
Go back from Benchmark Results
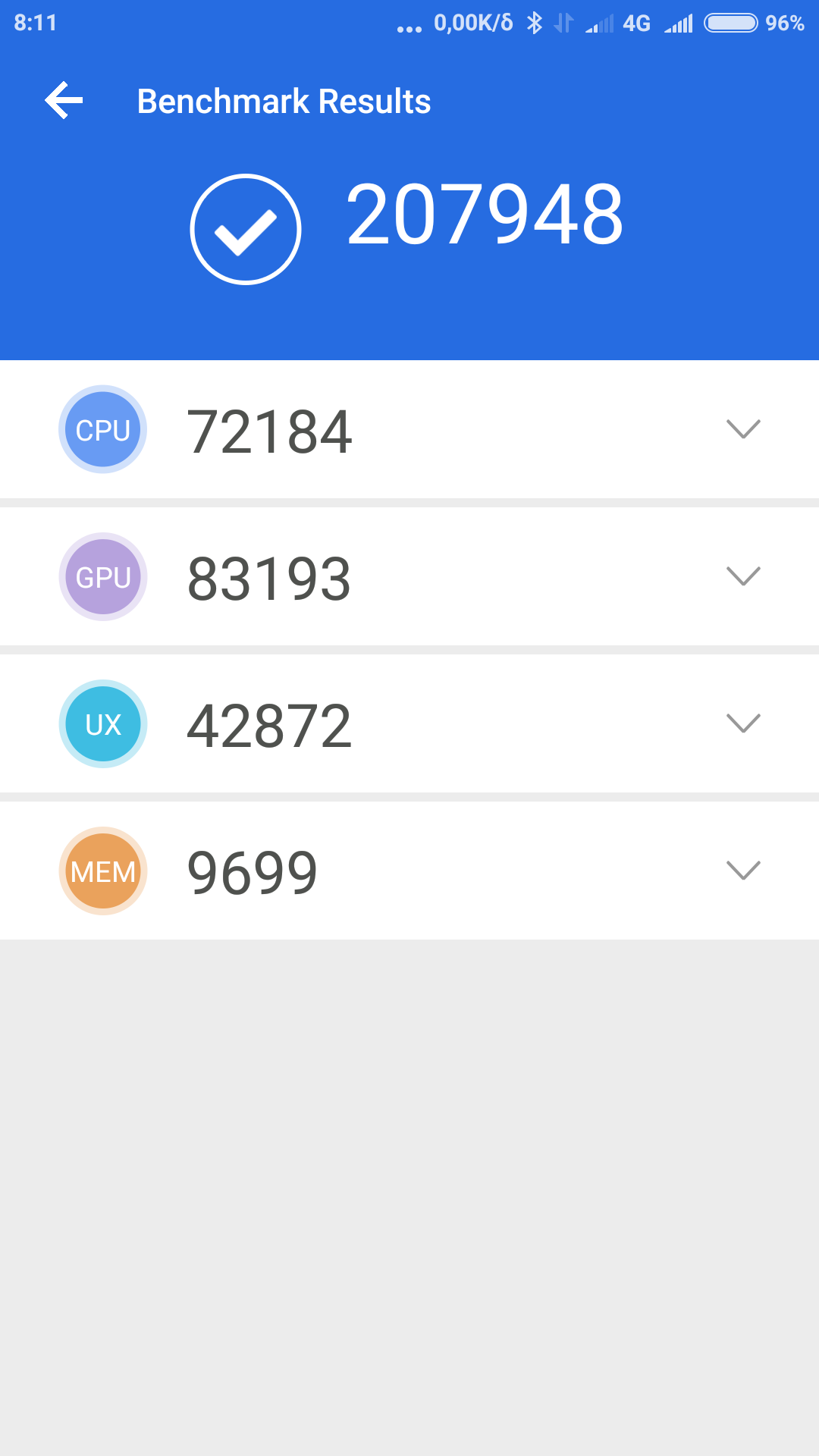64,101
